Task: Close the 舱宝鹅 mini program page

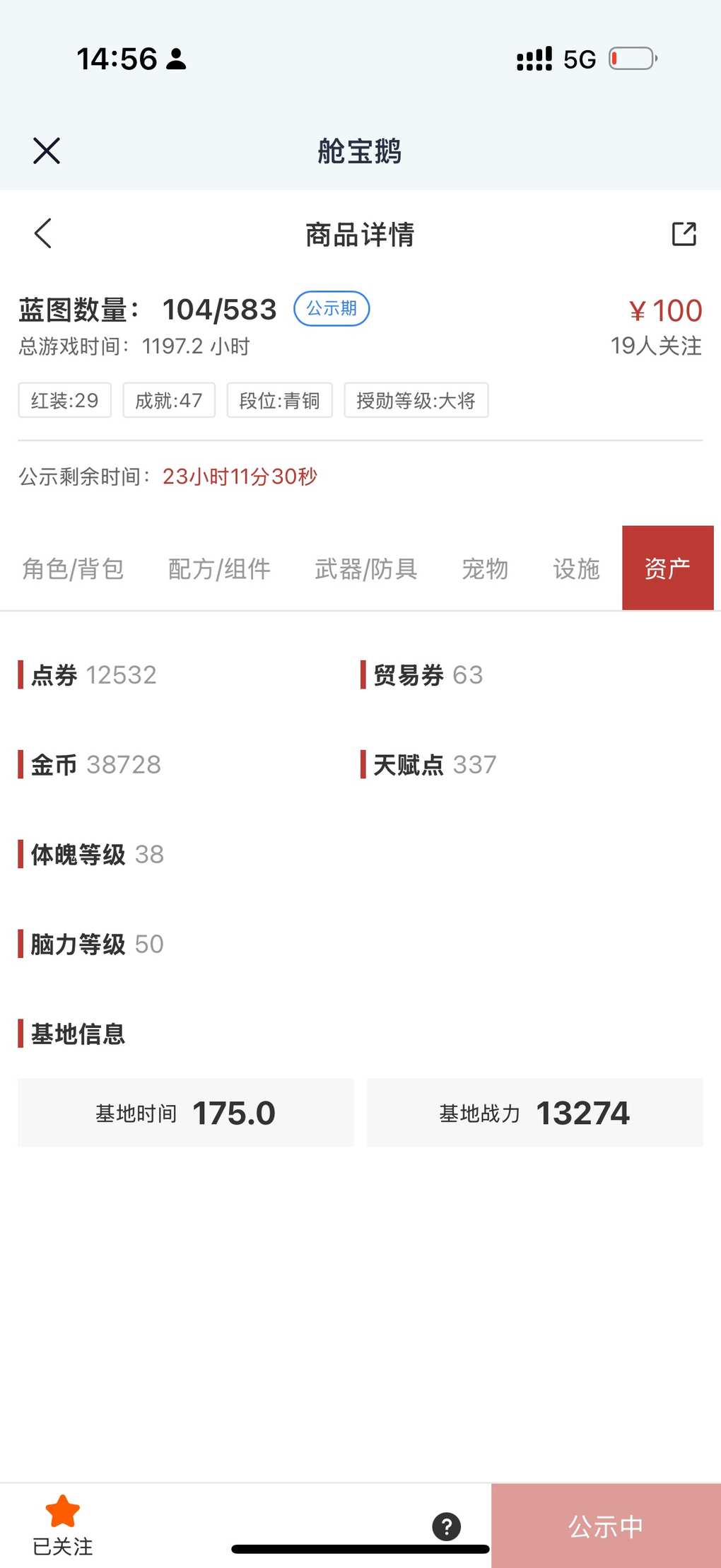Action: pyautogui.click(x=47, y=151)
